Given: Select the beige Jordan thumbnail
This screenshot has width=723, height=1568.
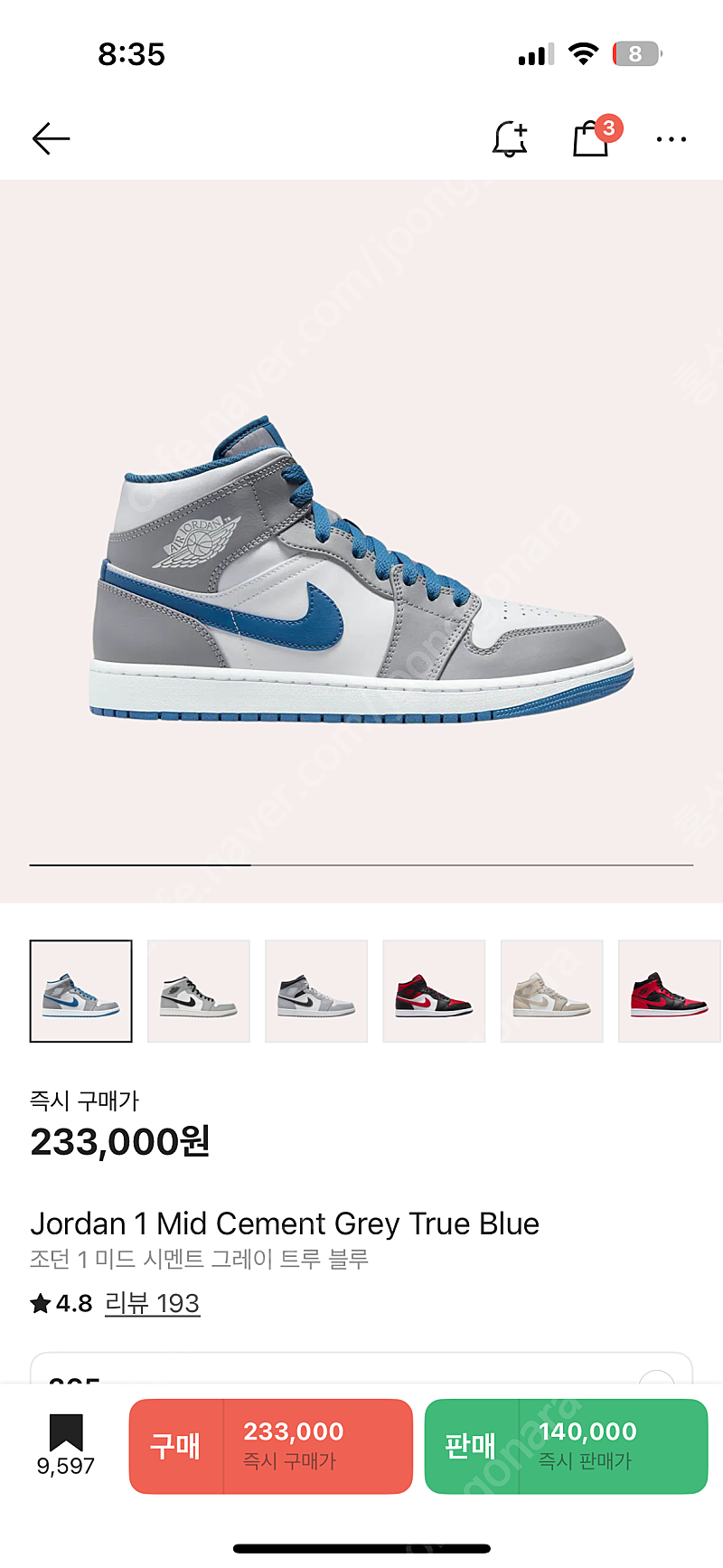Looking at the screenshot, I should click(x=552, y=991).
